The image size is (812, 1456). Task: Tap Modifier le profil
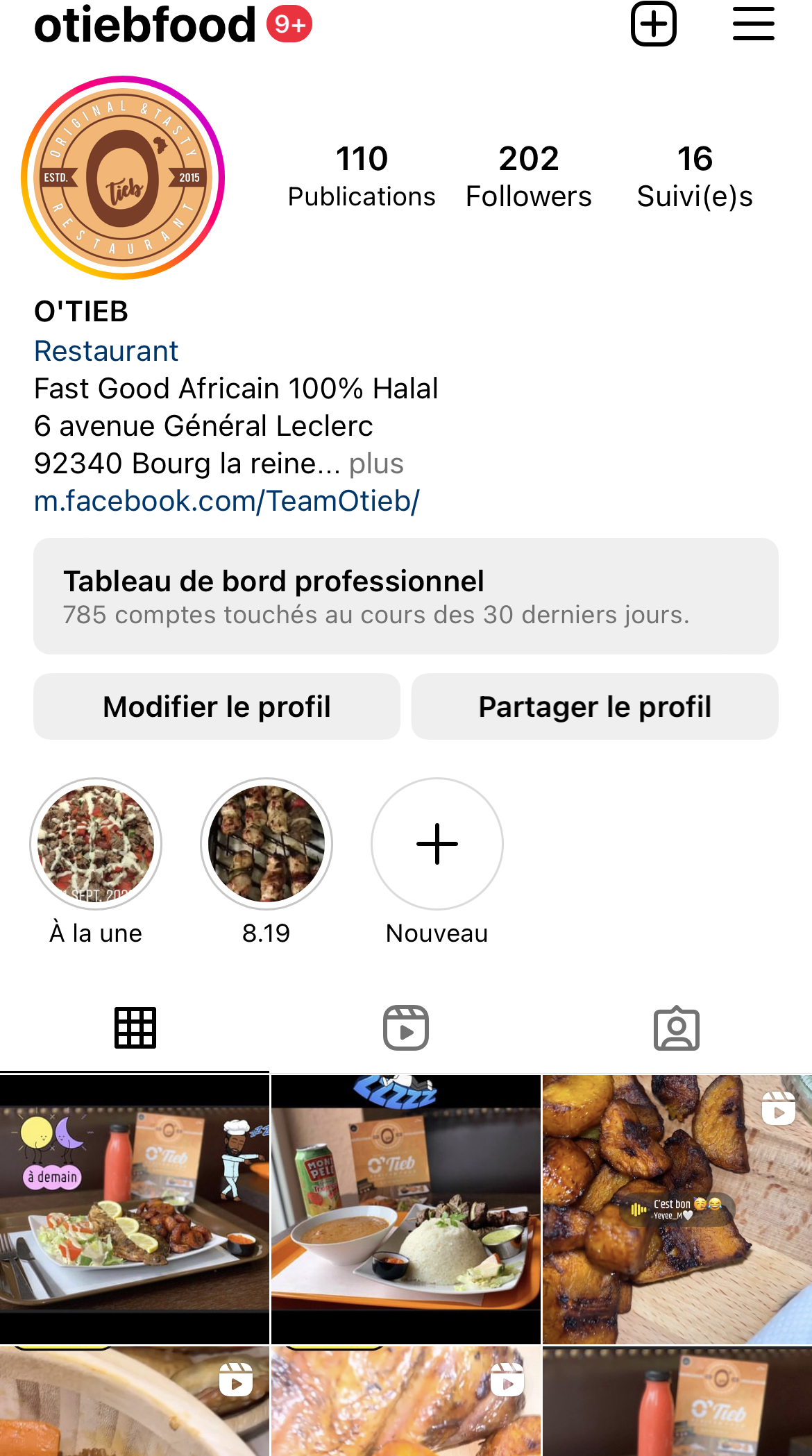(217, 706)
